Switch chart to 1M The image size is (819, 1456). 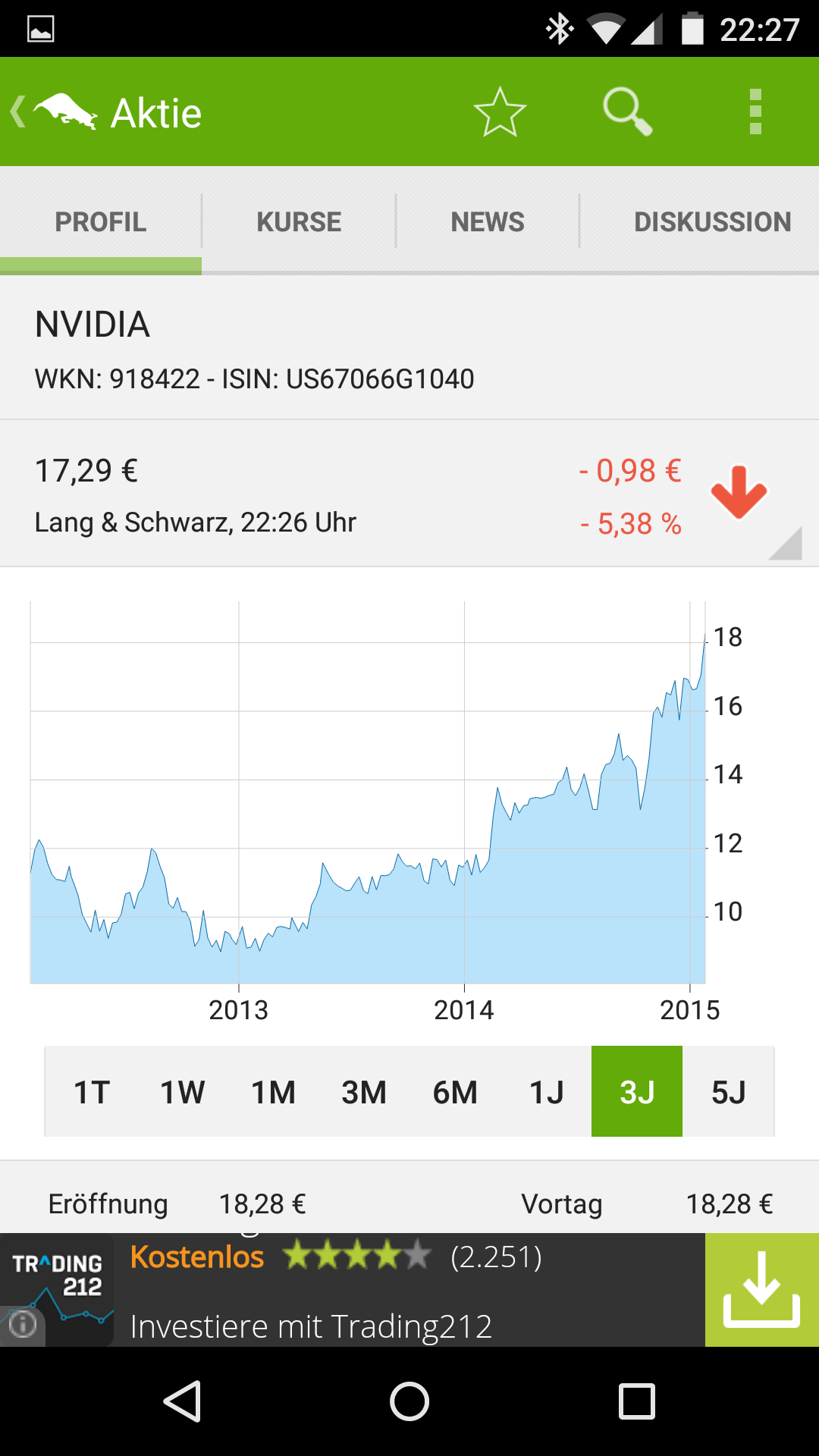[273, 1092]
